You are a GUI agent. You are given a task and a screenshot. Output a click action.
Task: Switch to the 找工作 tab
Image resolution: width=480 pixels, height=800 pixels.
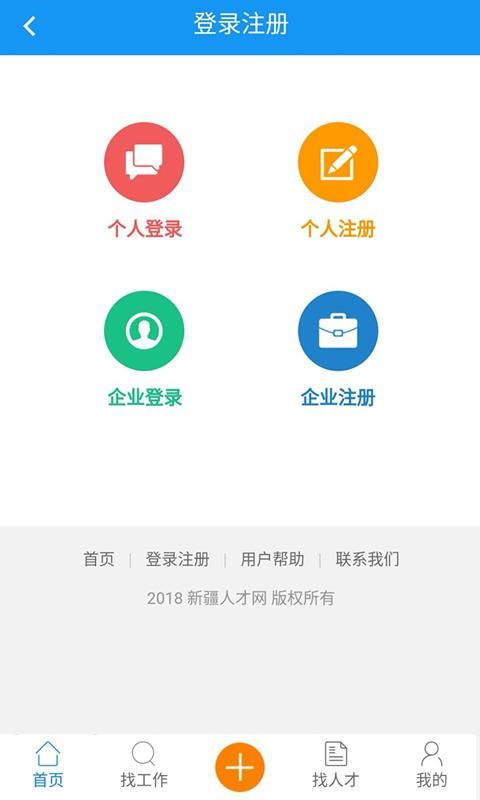[x=144, y=766]
